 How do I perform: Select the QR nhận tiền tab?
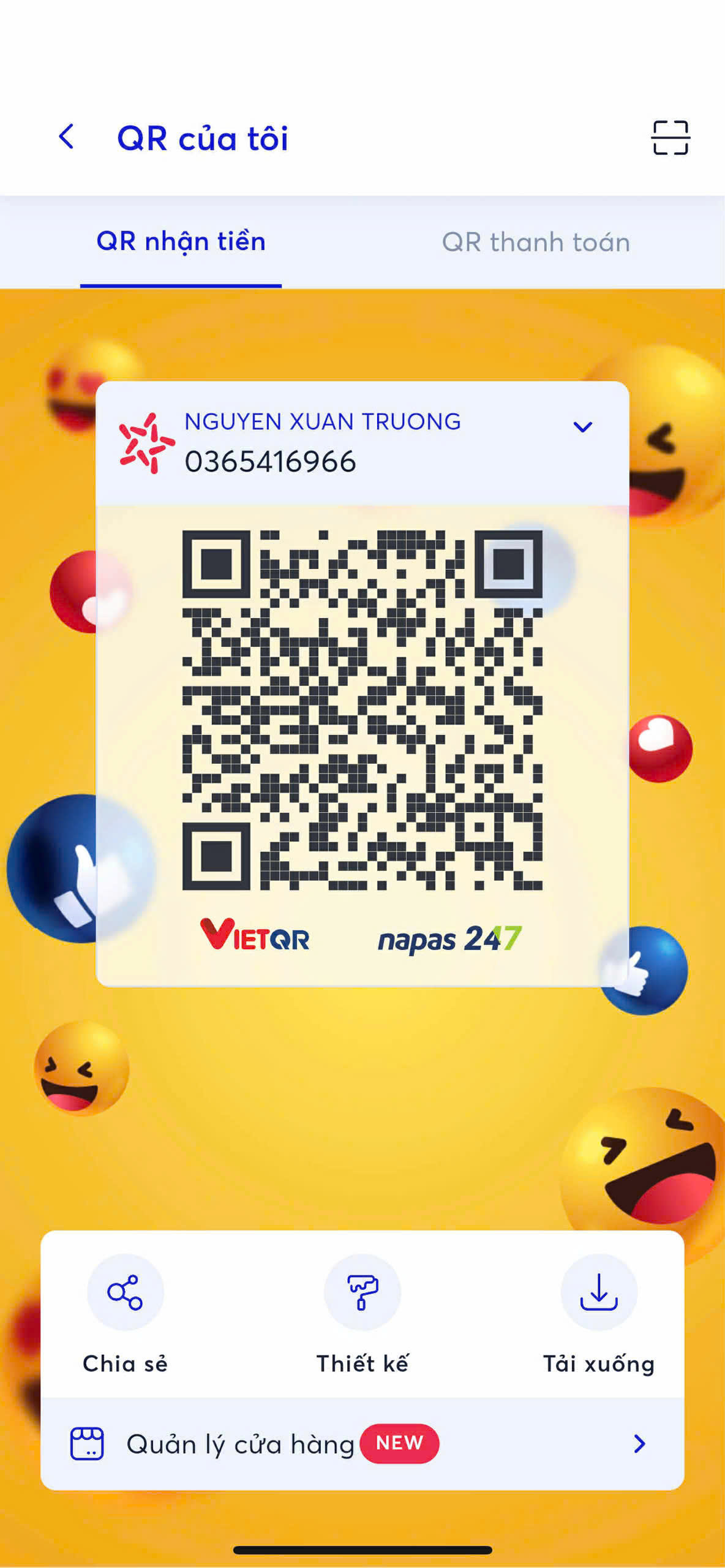(x=181, y=242)
